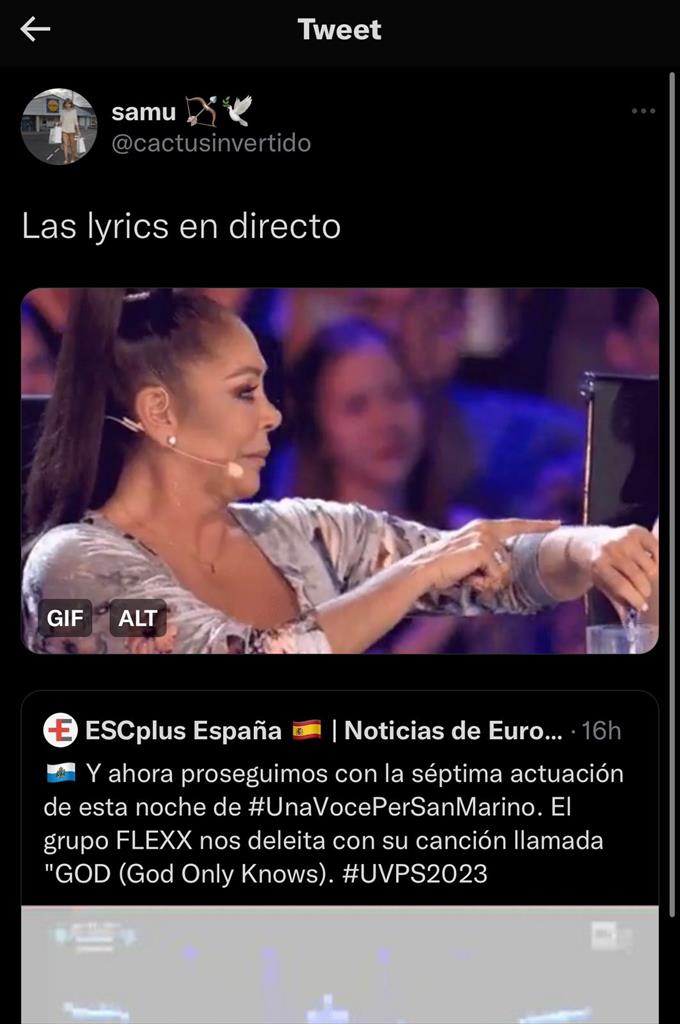Screen dimensions: 680x1024
Task: Go back using the top arrow
Action: point(35,30)
